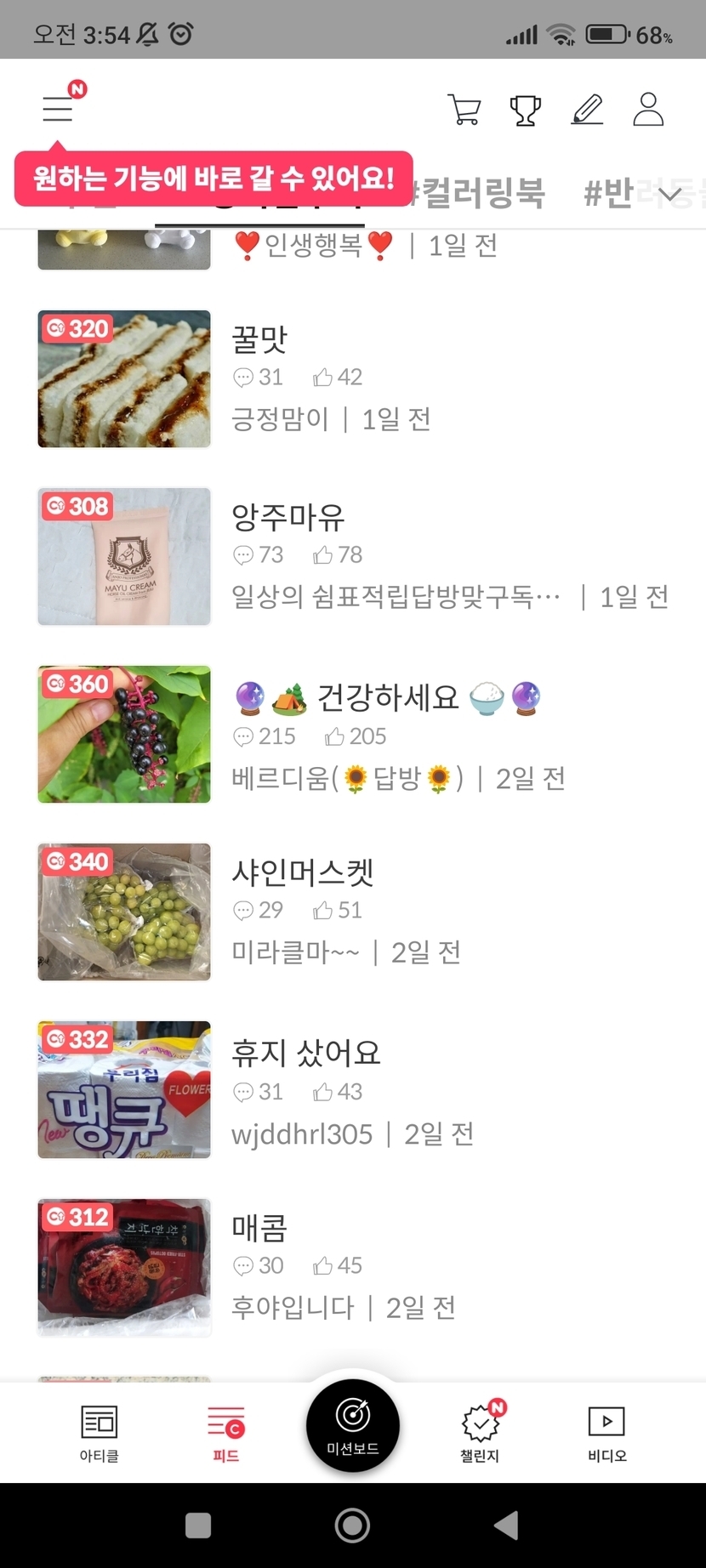The height and width of the screenshot is (1568, 706).
Task: Open my profile page
Action: point(648,110)
